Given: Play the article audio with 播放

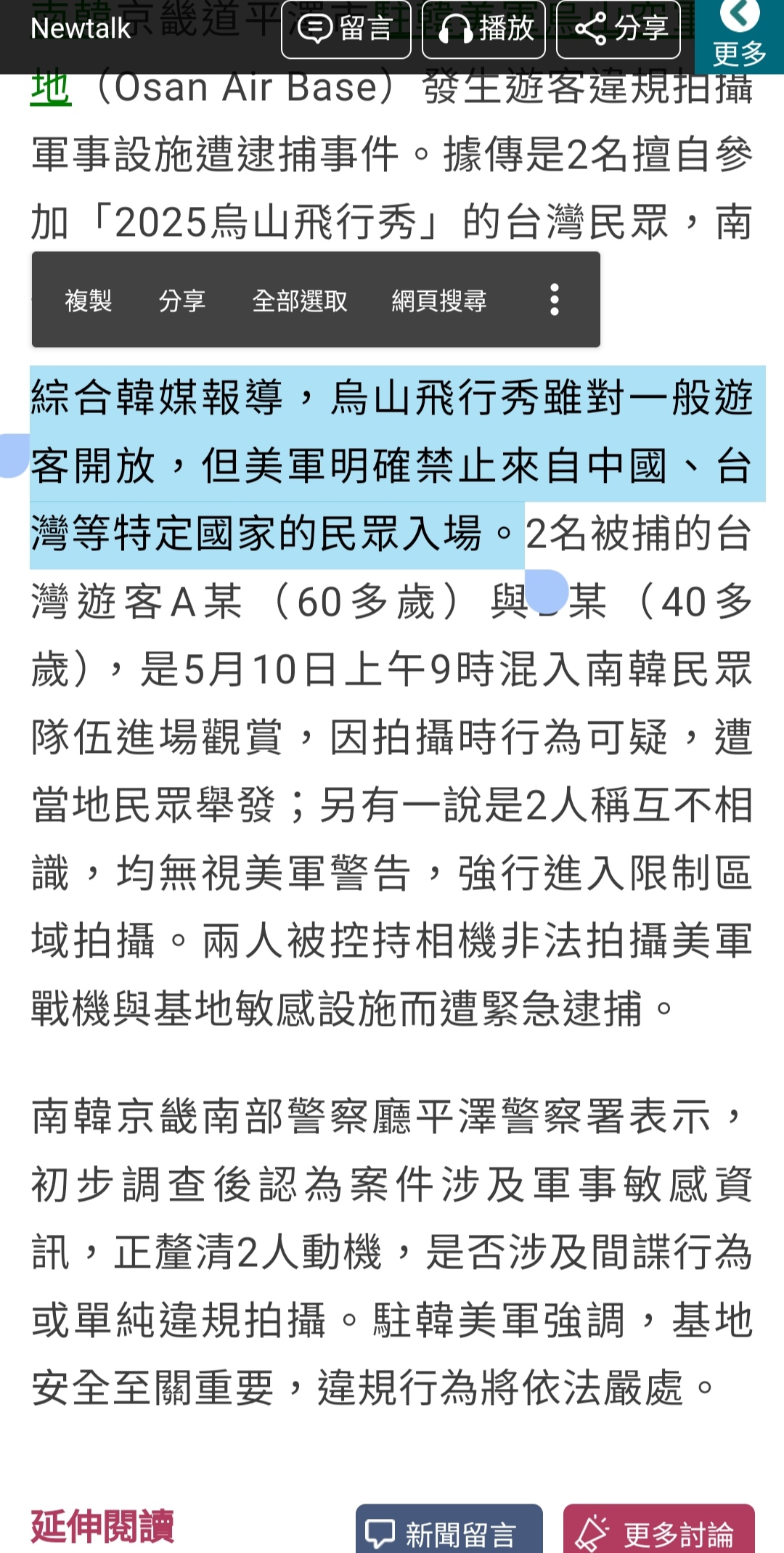Looking at the screenshot, I should coord(483,30).
